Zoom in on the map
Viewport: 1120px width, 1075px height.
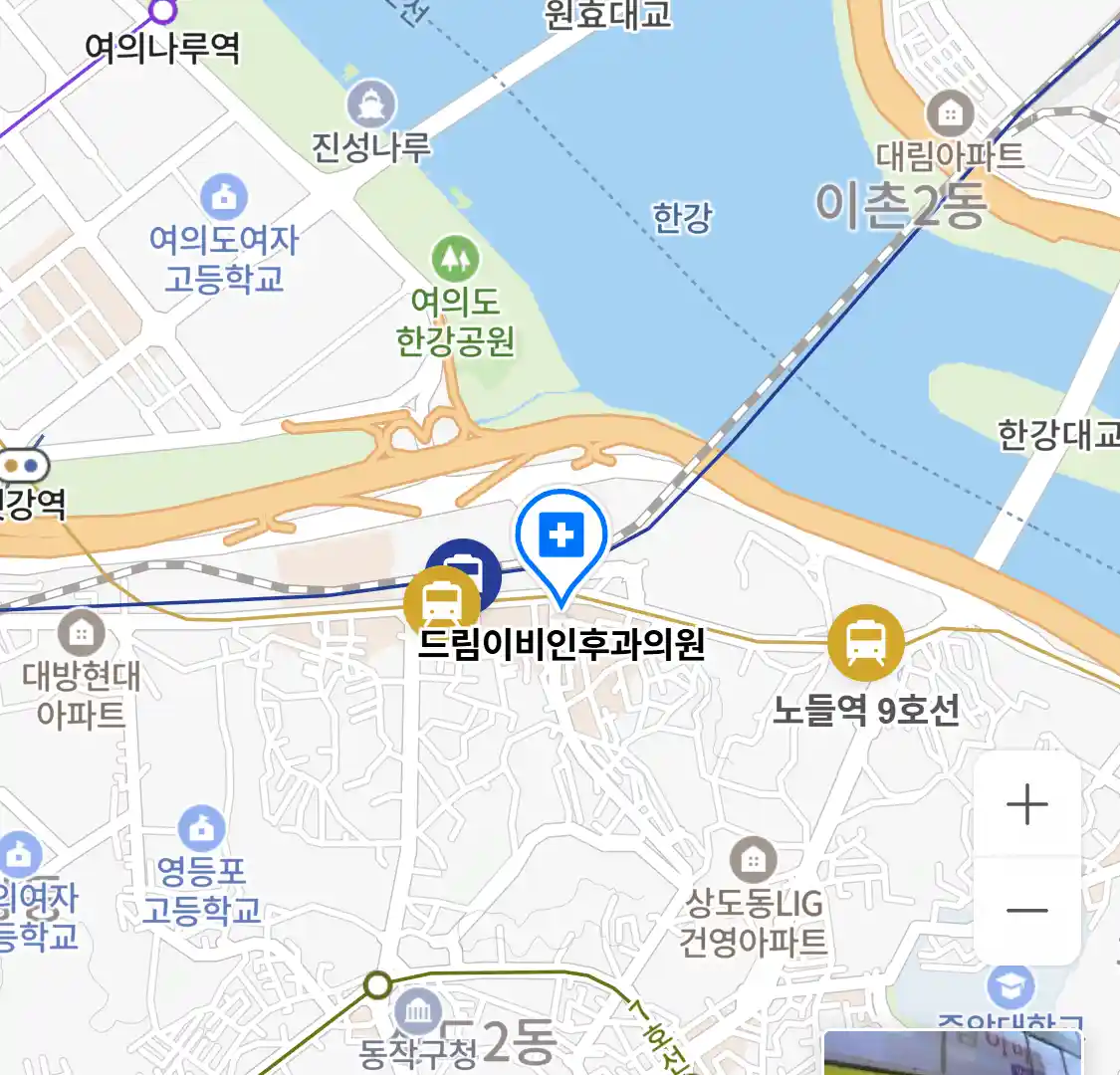pyautogui.click(x=1026, y=804)
